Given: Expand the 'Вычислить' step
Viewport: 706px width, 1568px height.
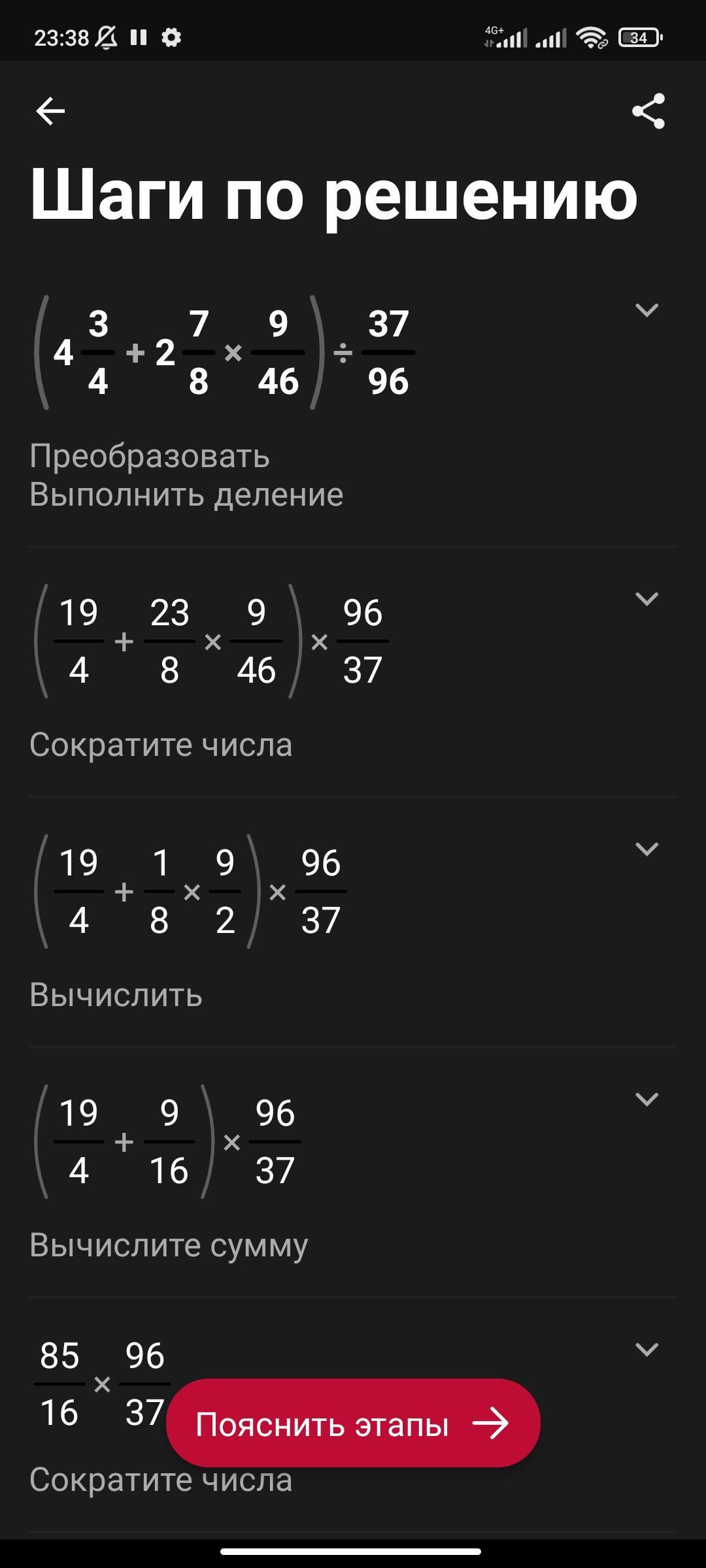Looking at the screenshot, I should [647, 849].
